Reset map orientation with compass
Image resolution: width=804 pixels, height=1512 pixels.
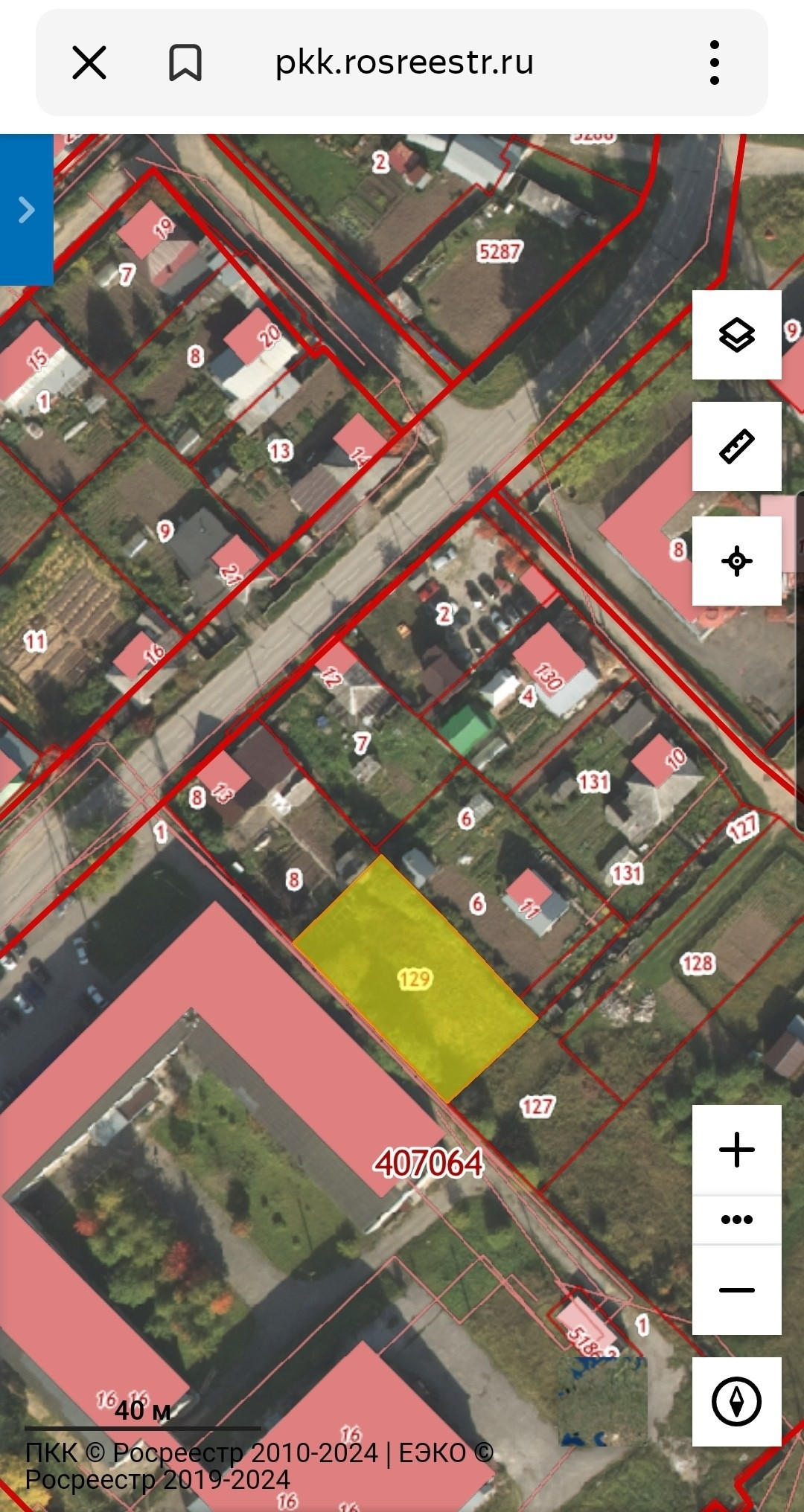pos(736,1402)
